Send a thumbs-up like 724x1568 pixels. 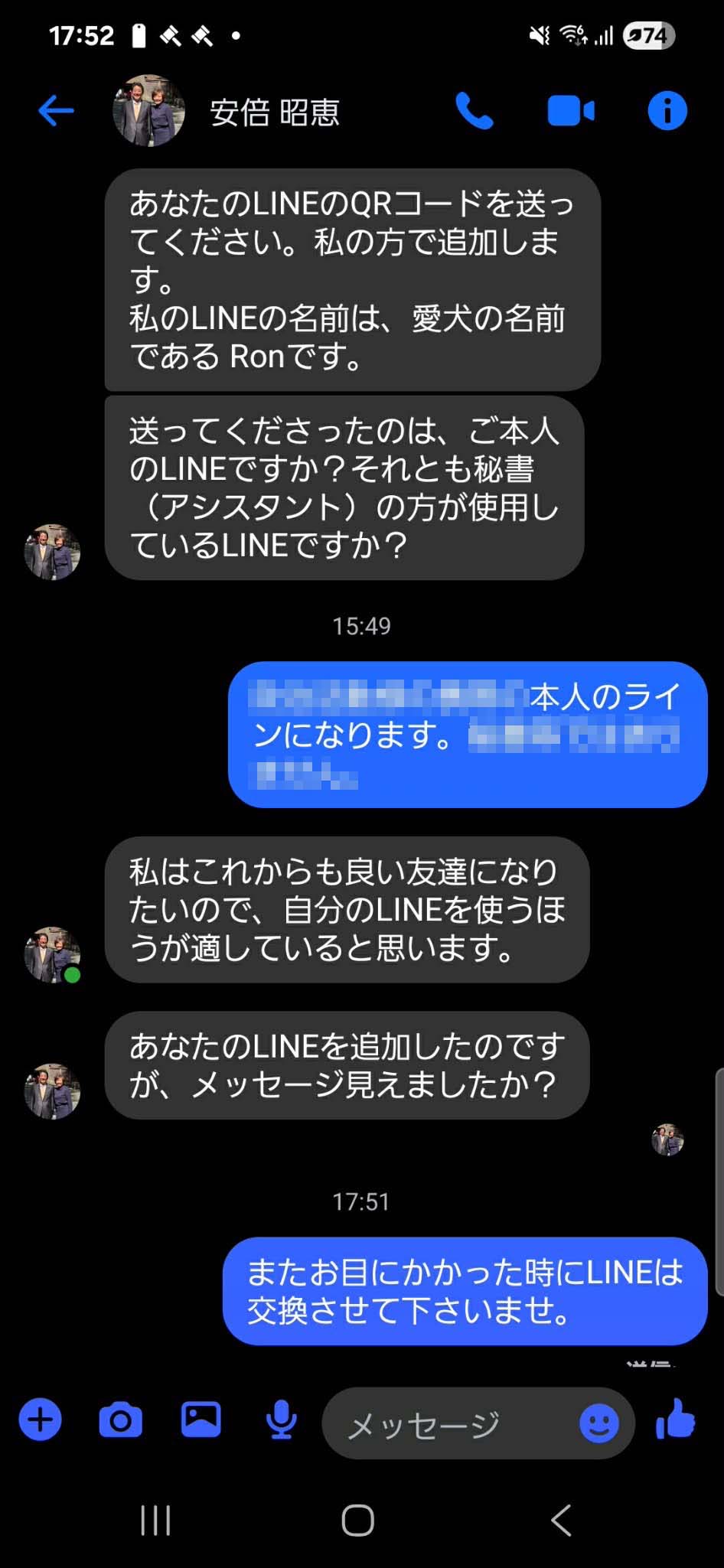click(x=676, y=1420)
